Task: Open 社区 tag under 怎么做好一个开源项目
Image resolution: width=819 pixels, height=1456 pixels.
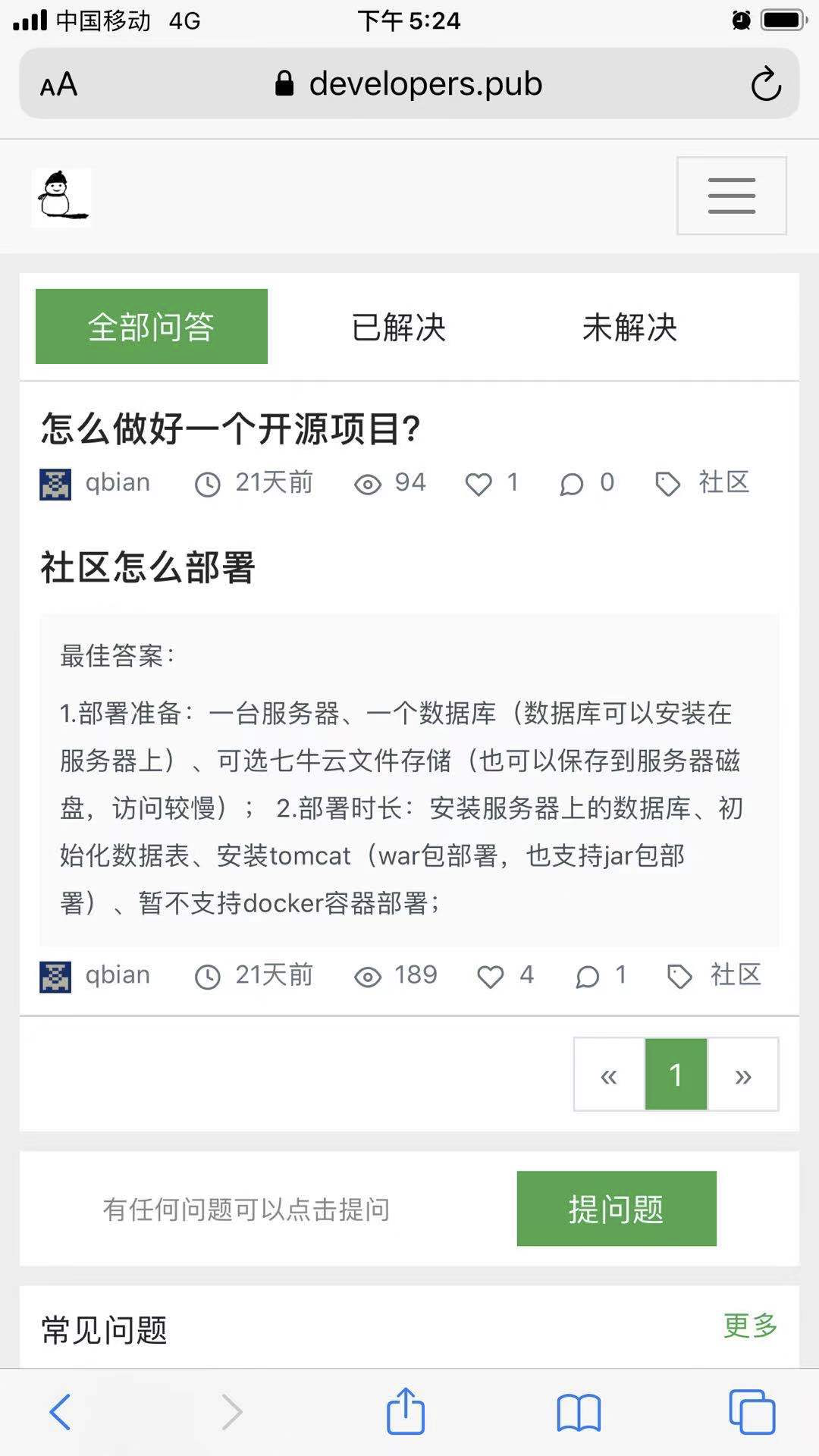Action: [x=723, y=482]
